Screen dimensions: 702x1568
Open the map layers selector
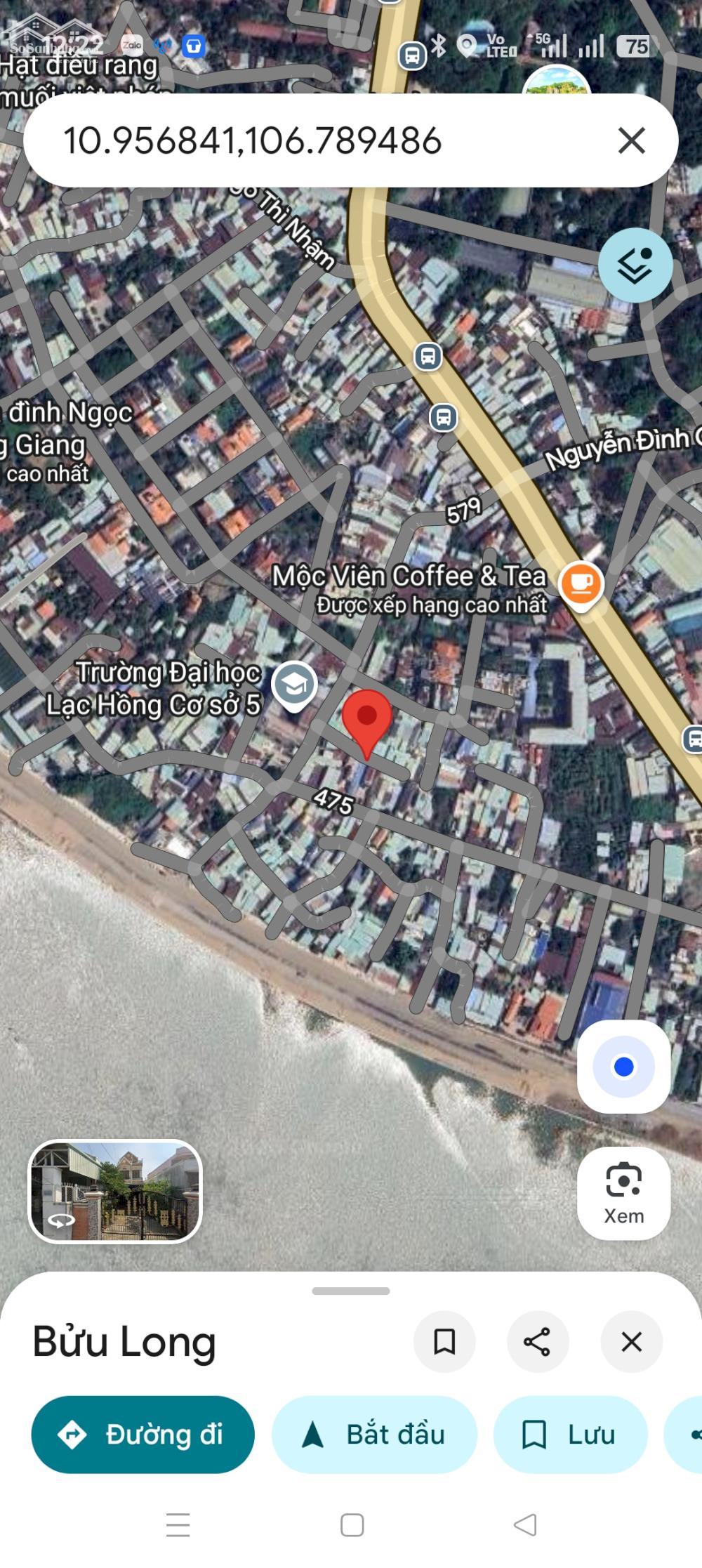point(635,265)
